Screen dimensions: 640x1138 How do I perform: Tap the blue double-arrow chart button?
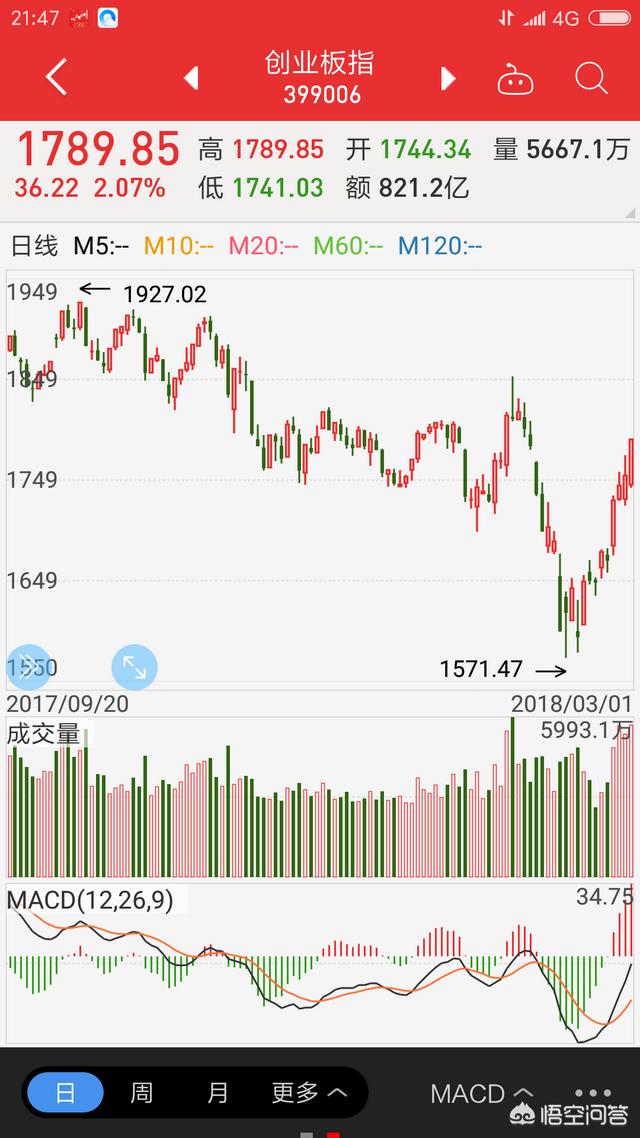[x=28, y=666]
